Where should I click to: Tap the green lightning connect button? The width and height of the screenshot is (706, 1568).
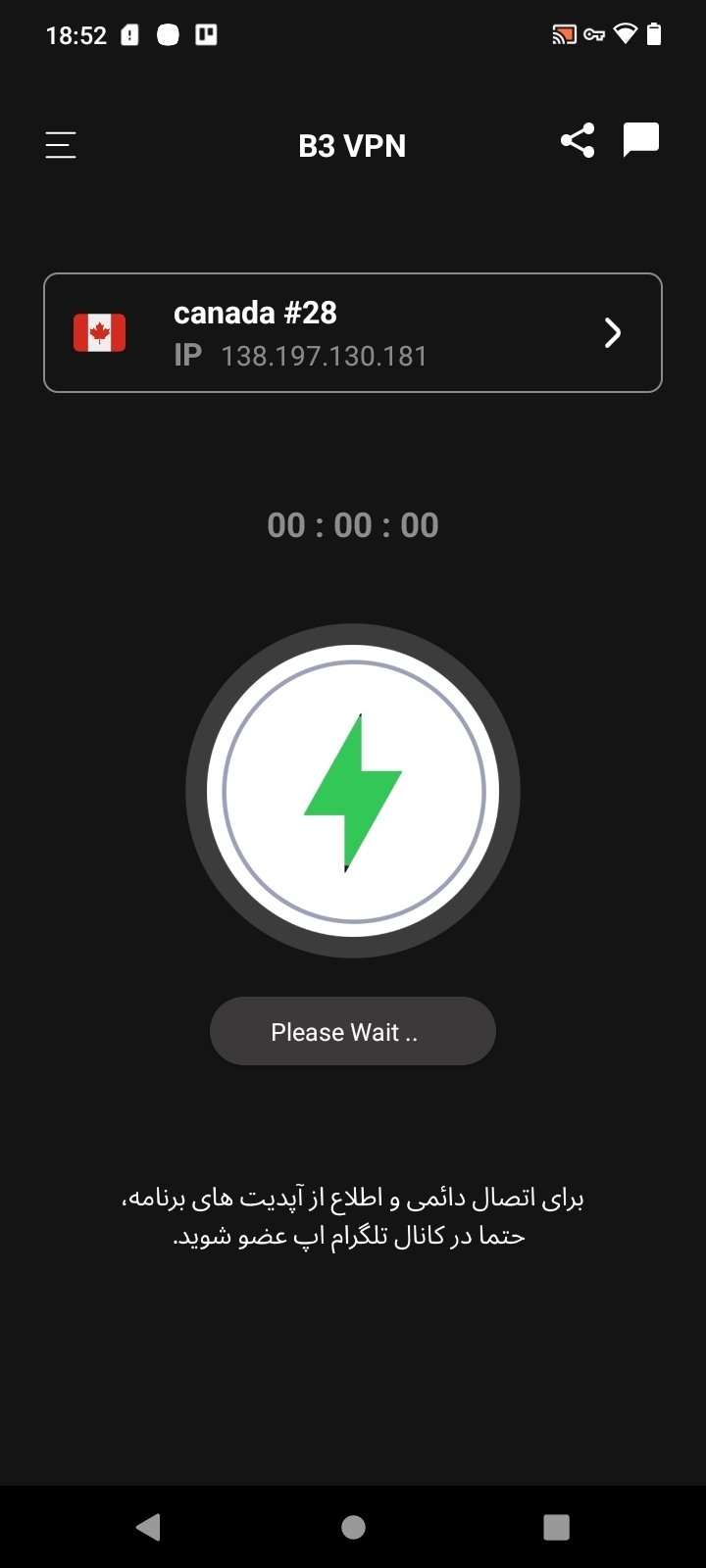(353, 792)
